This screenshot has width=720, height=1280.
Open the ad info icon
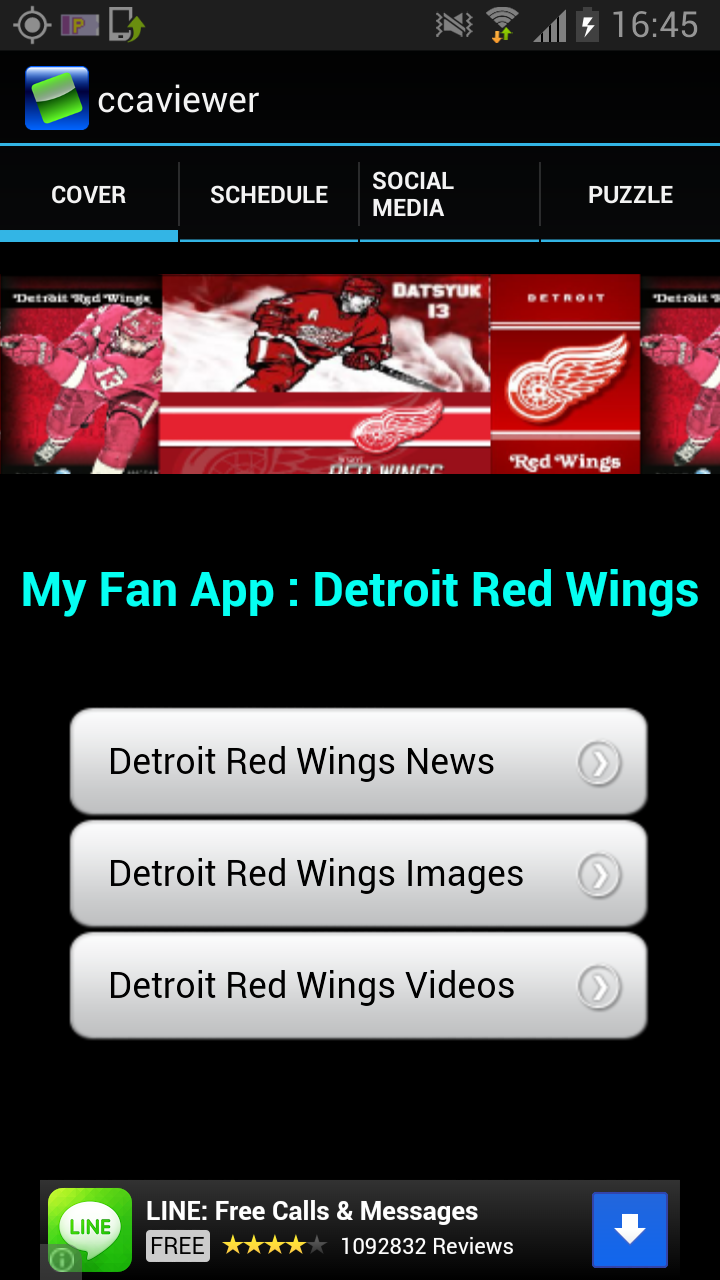click(x=61, y=1260)
